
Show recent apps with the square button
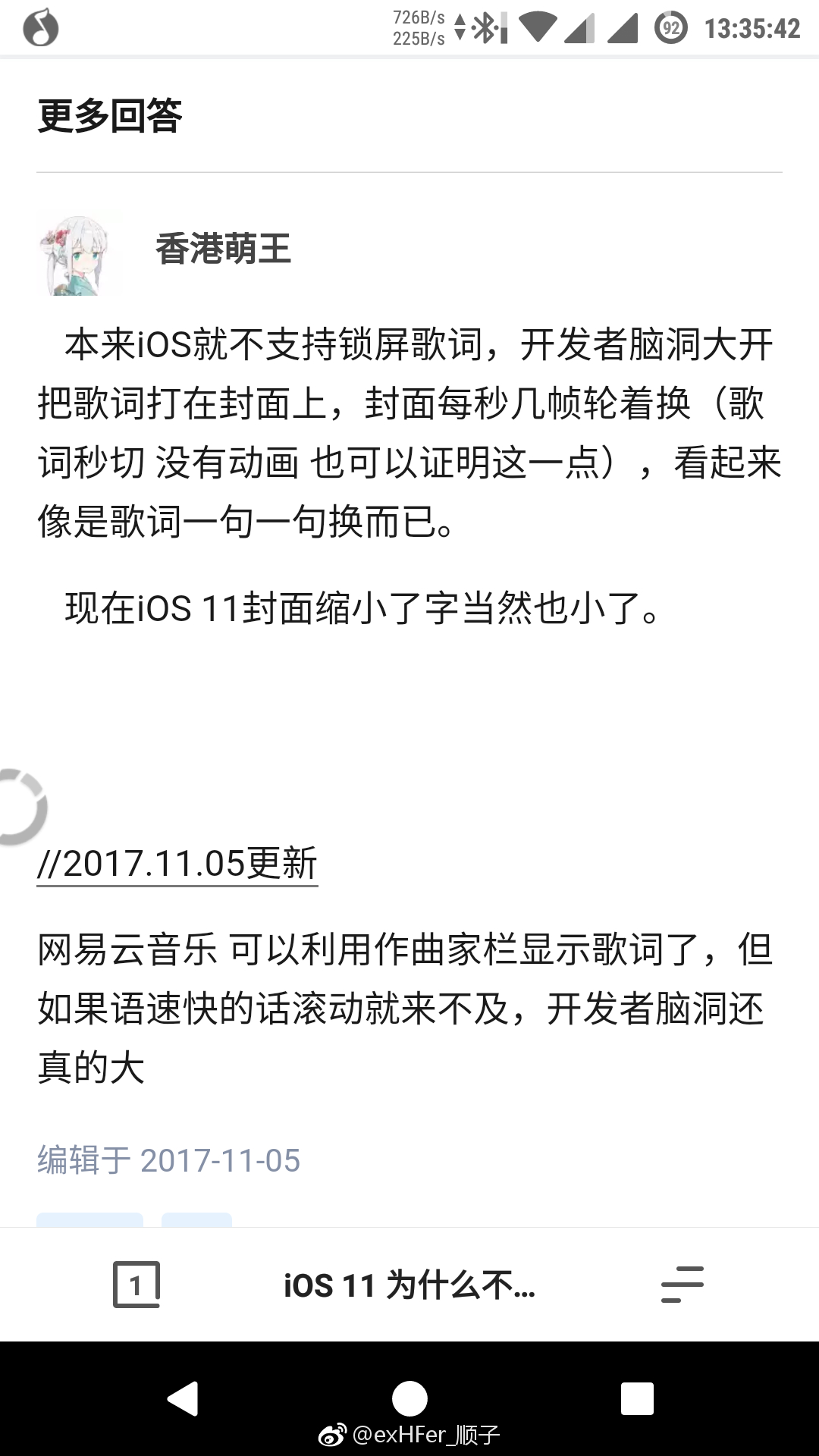[x=636, y=1398]
